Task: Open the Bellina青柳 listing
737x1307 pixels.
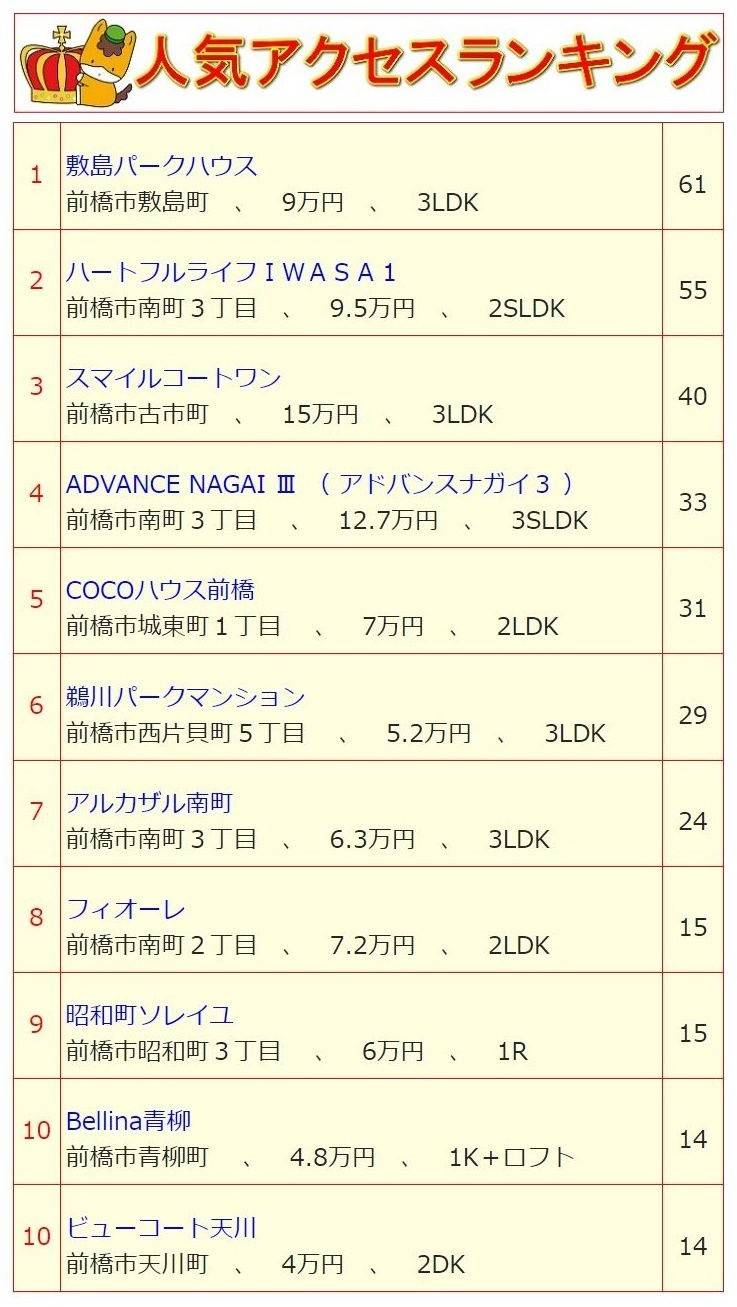Action: point(128,1121)
